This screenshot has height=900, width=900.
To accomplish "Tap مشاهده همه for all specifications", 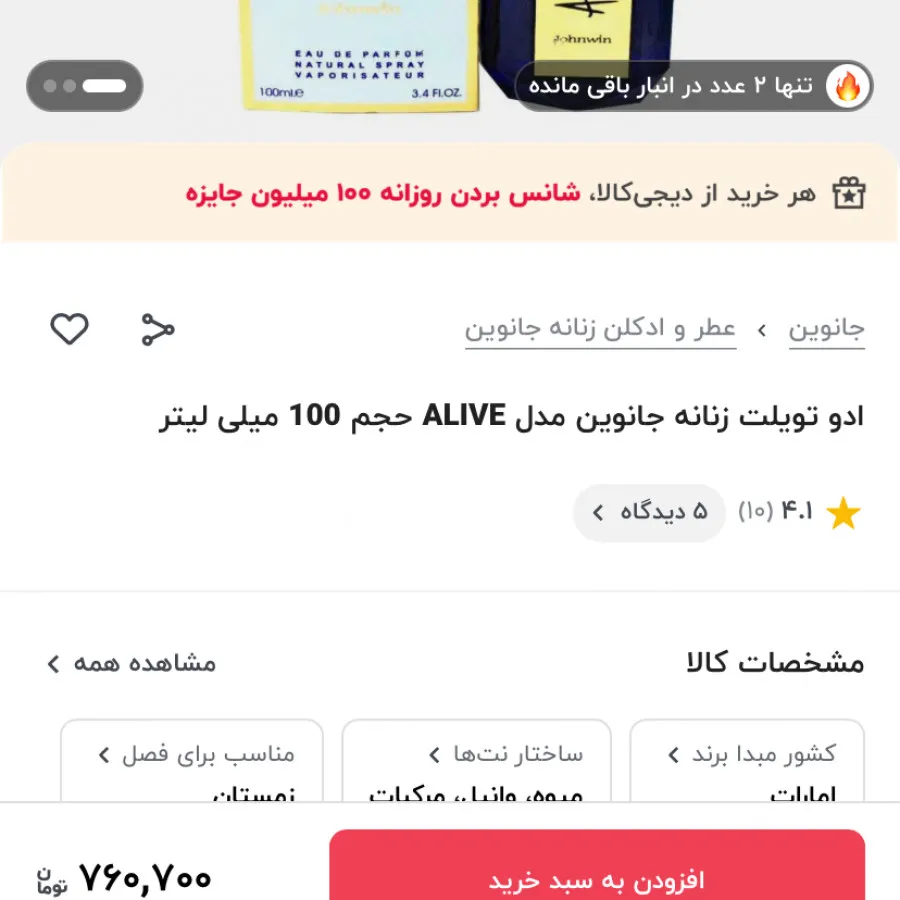I will pyautogui.click(x=131, y=663).
